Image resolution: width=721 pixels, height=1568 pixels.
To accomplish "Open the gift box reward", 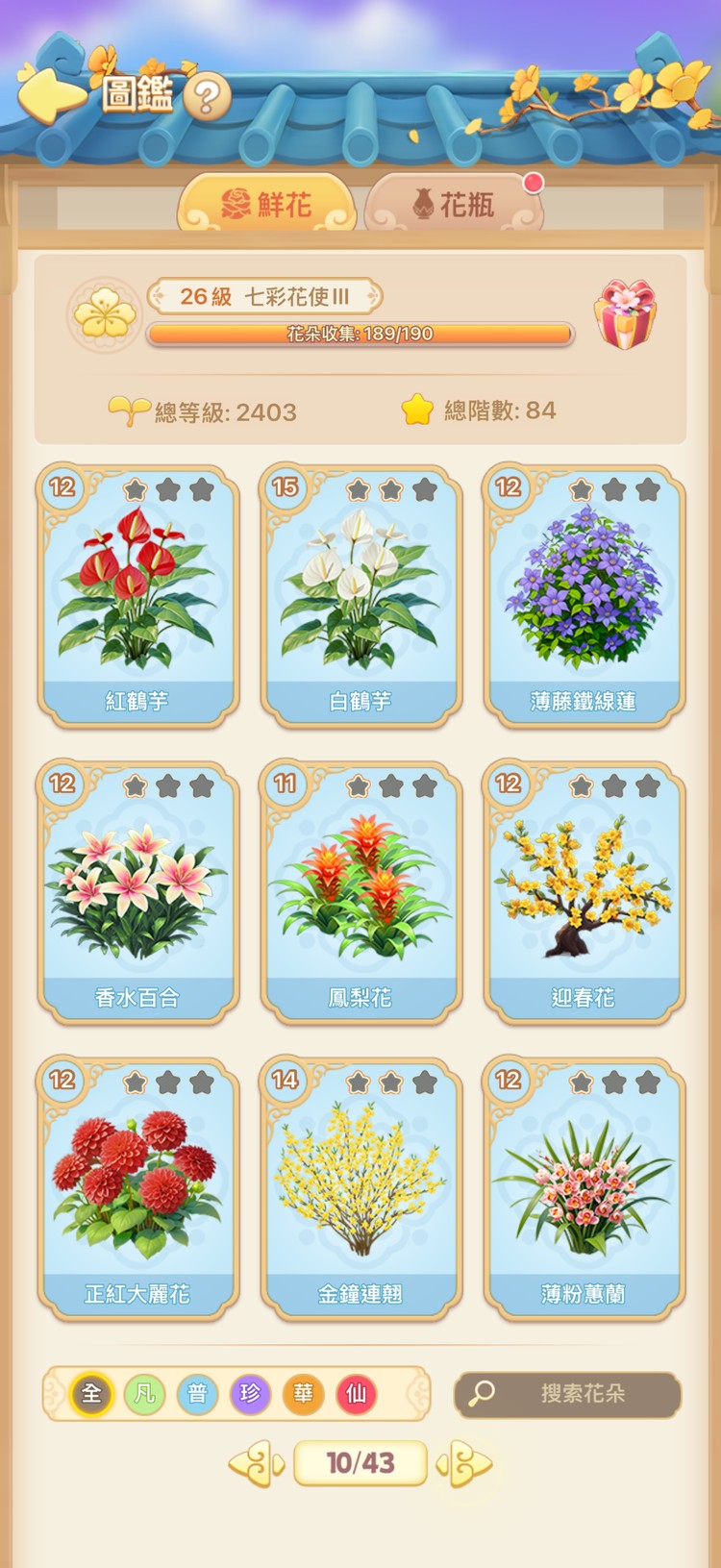I will tap(625, 315).
